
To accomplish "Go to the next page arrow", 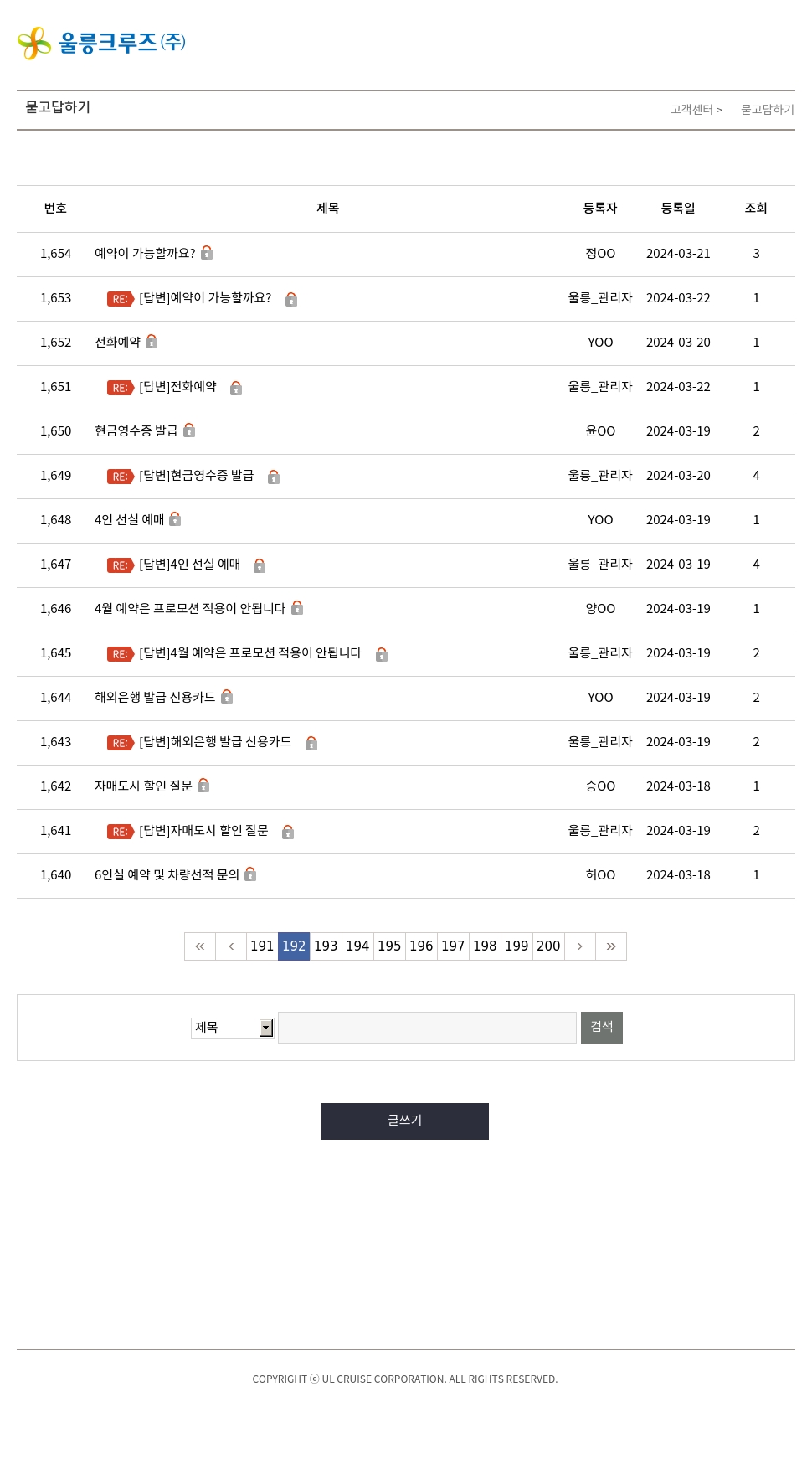I will tap(579, 946).
